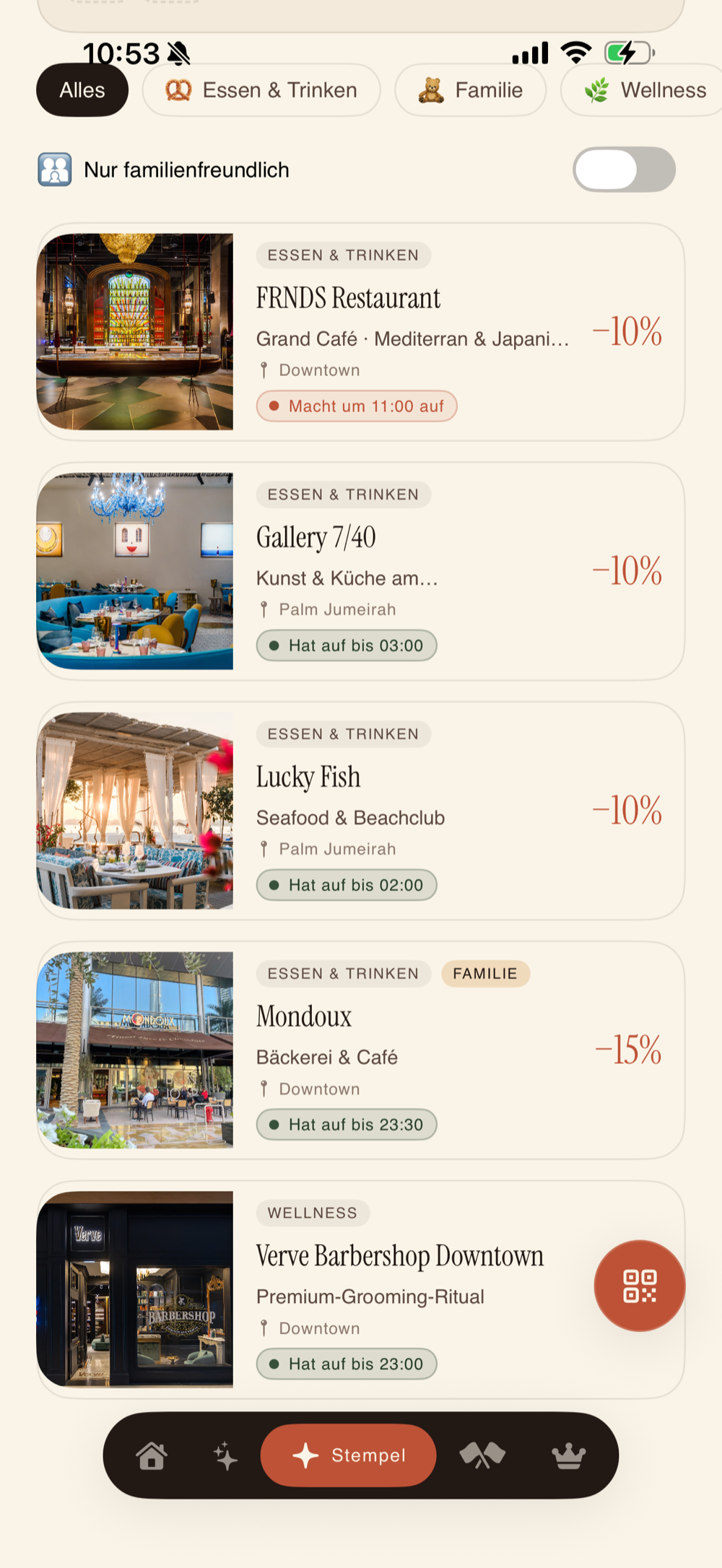The image size is (722, 1568).
Task: Filter by Essen & Trinken
Action: coord(261,90)
